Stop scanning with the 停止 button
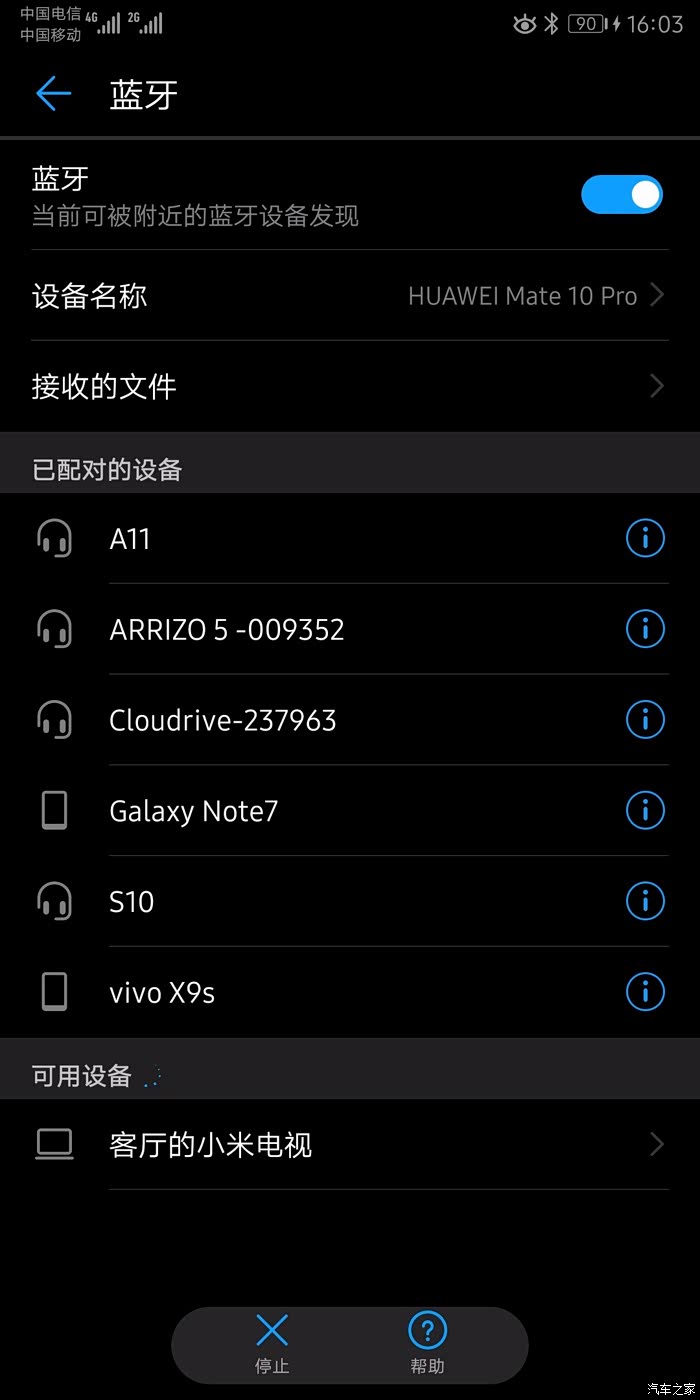Image resolution: width=700 pixels, height=1400 pixels. click(x=272, y=1344)
